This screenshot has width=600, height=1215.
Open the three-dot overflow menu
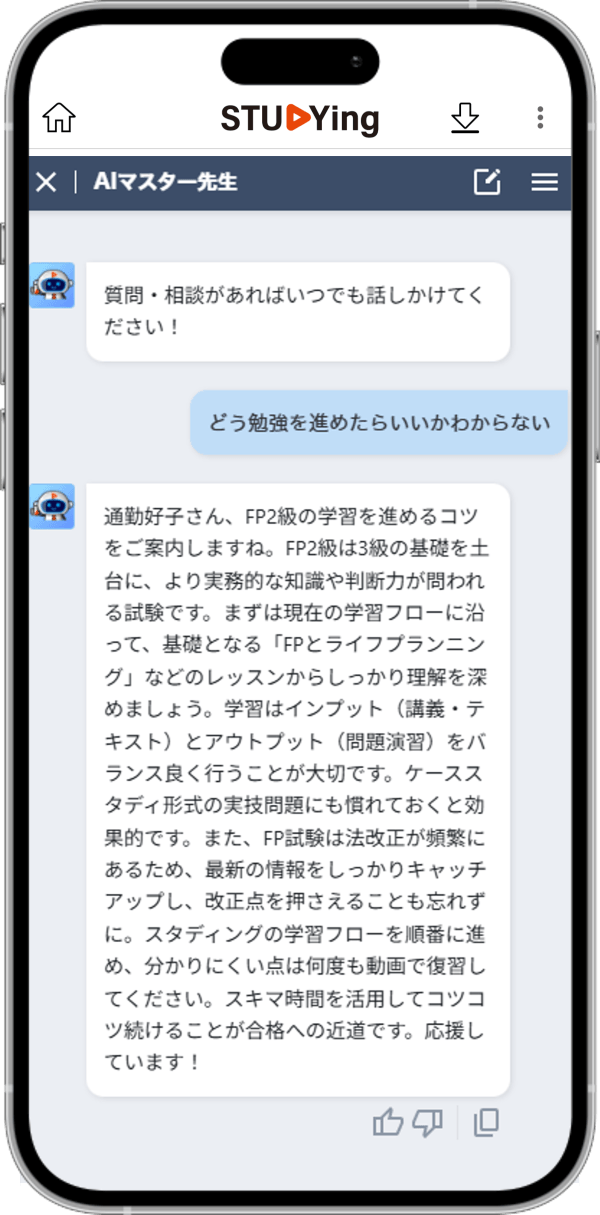[x=540, y=118]
